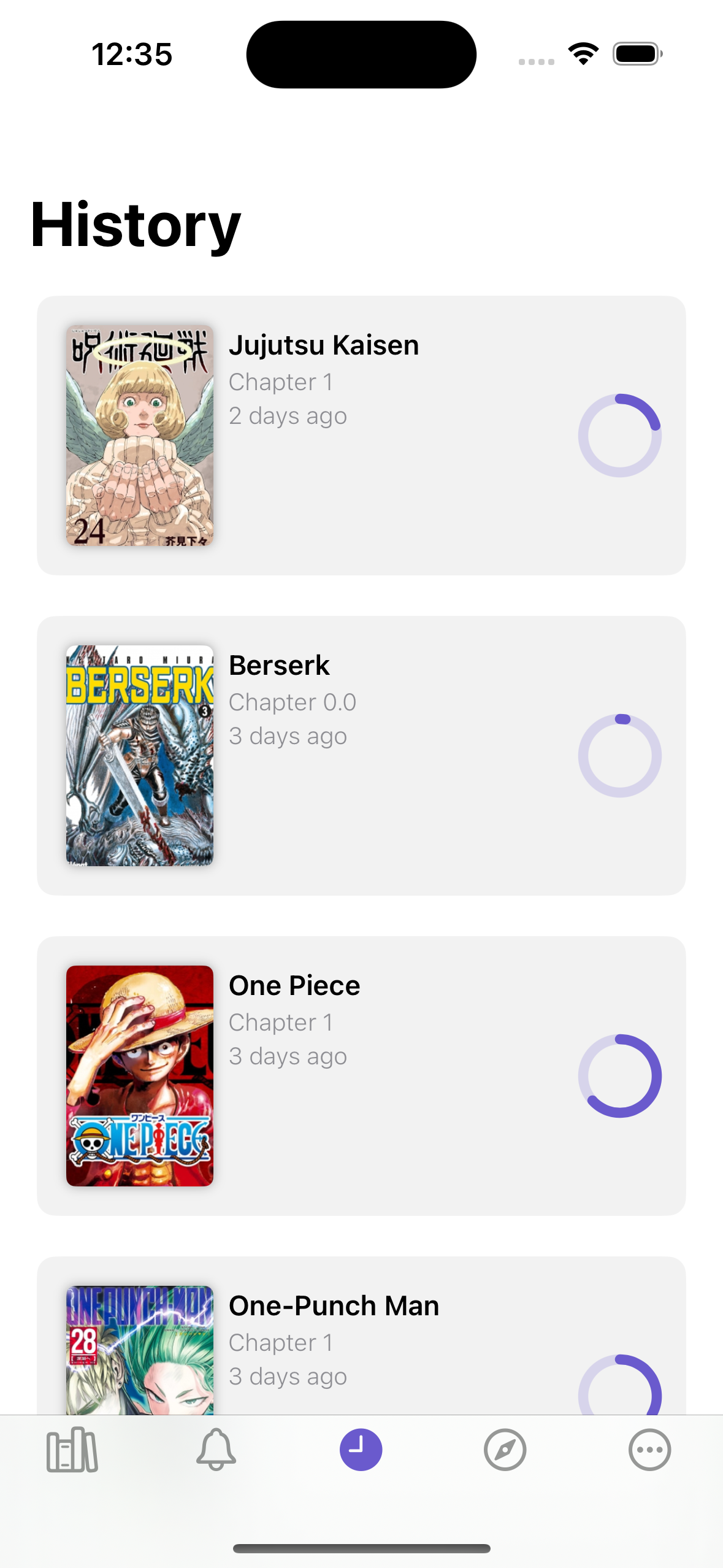Open the More options tab
Image resolution: width=723 pixels, height=1568 pixels.
pos(649,1450)
